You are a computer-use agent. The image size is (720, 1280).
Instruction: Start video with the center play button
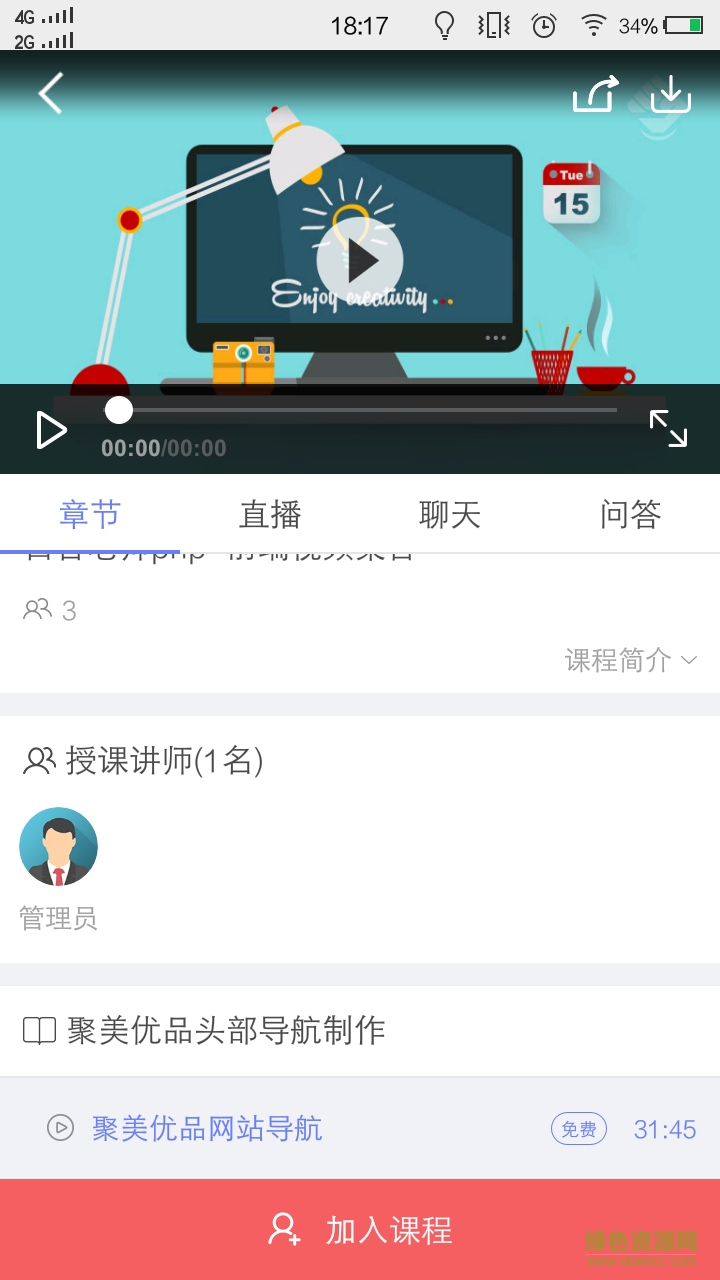pyautogui.click(x=360, y=262)
